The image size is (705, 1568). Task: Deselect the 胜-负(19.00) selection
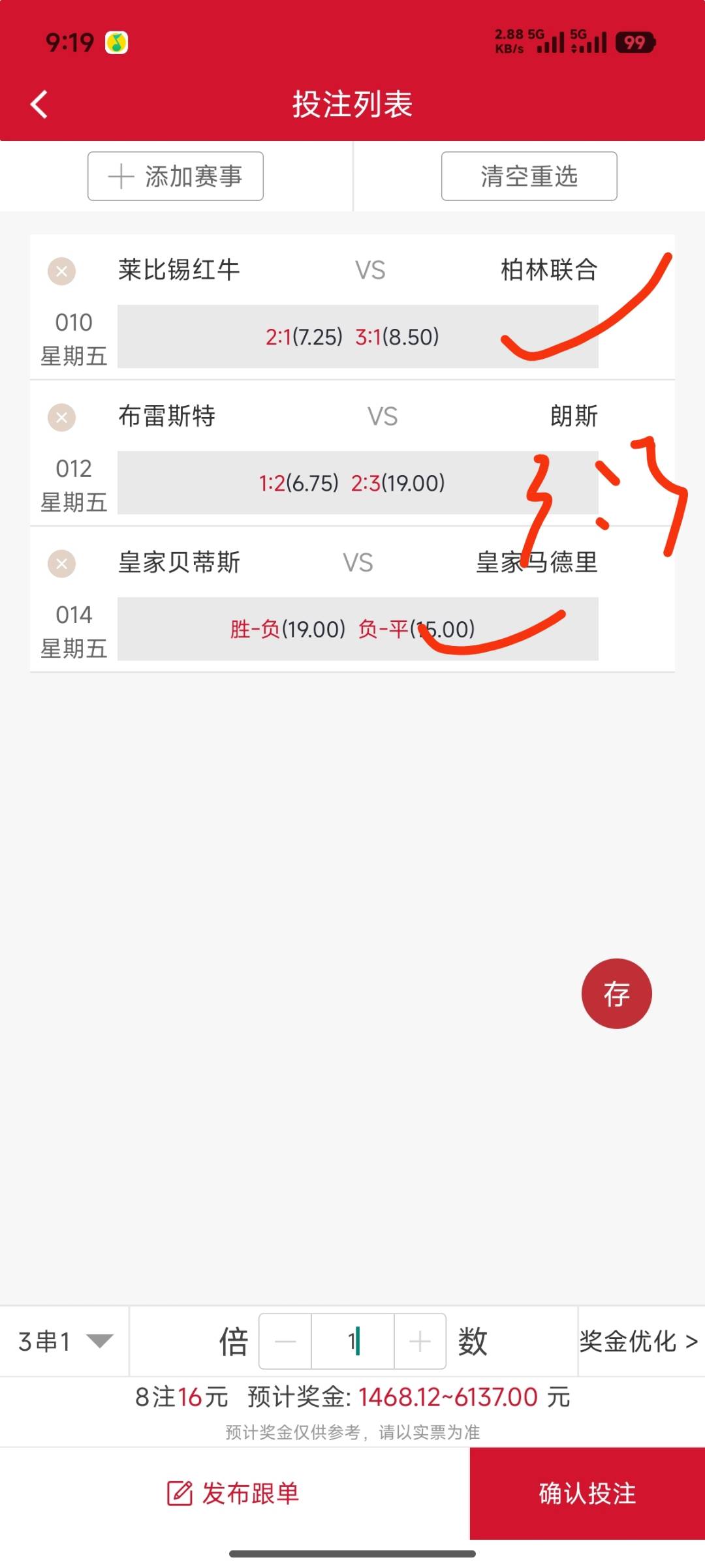287,629
